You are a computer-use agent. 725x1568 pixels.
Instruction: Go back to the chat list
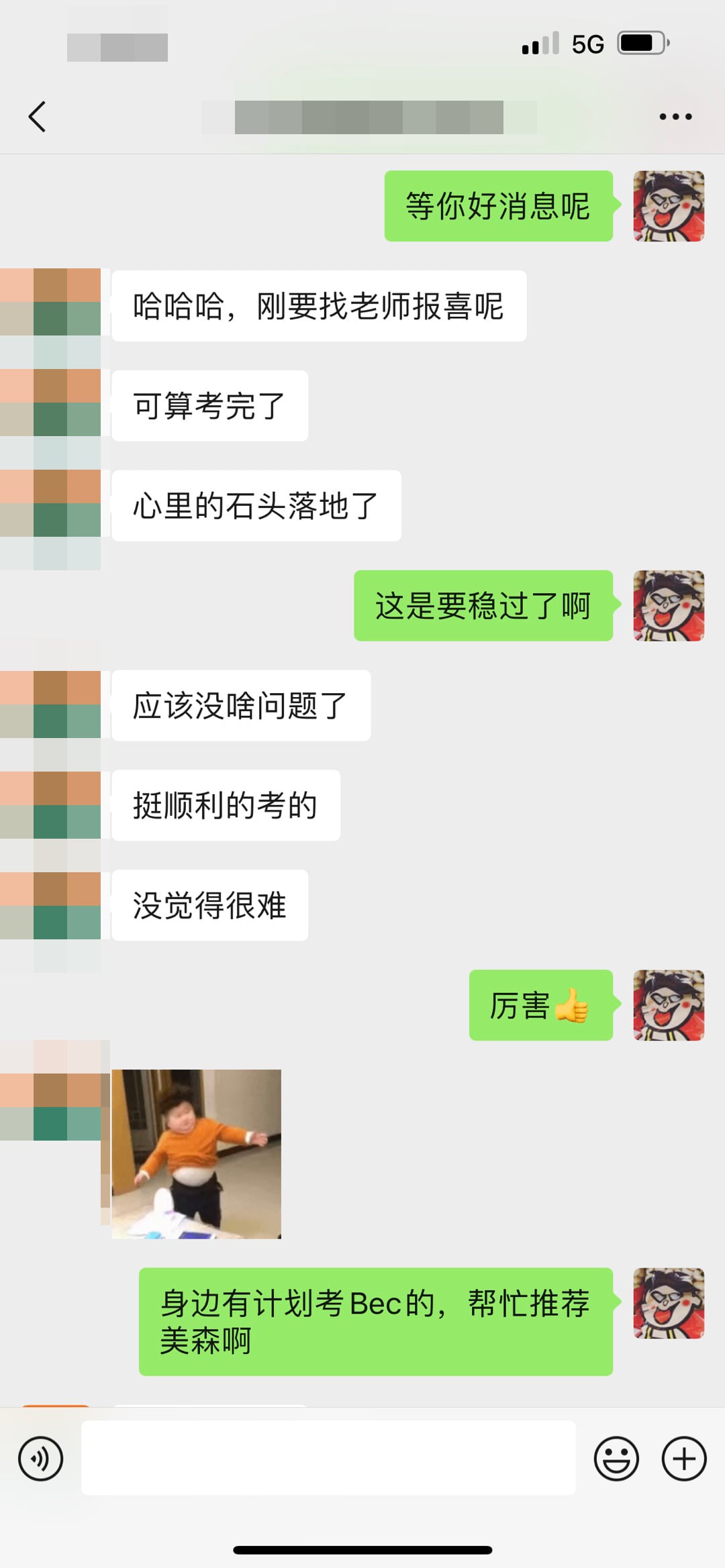[x=38, y=117]
